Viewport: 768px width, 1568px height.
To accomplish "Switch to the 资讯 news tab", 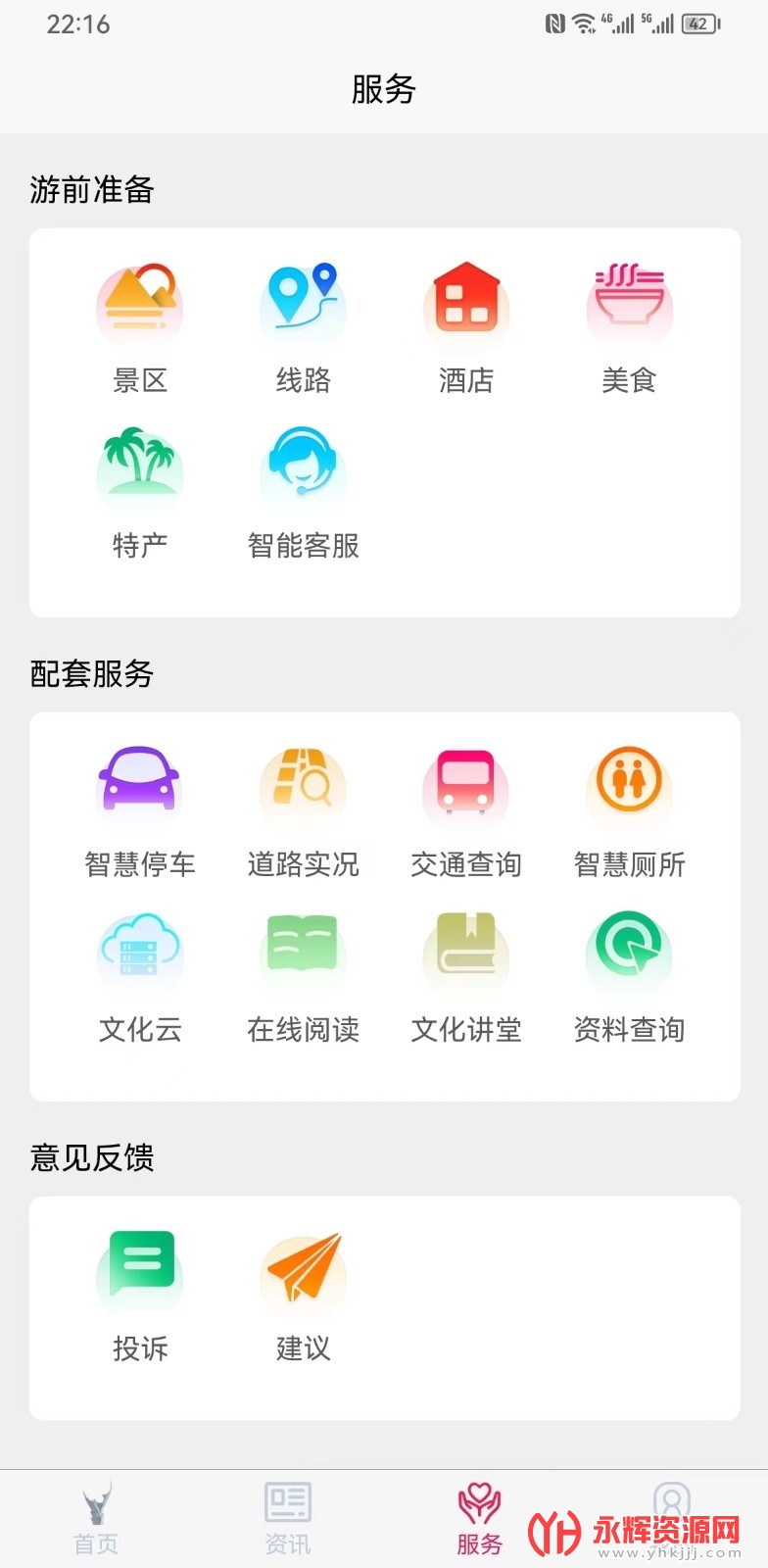I will [x=288, y=1519].
